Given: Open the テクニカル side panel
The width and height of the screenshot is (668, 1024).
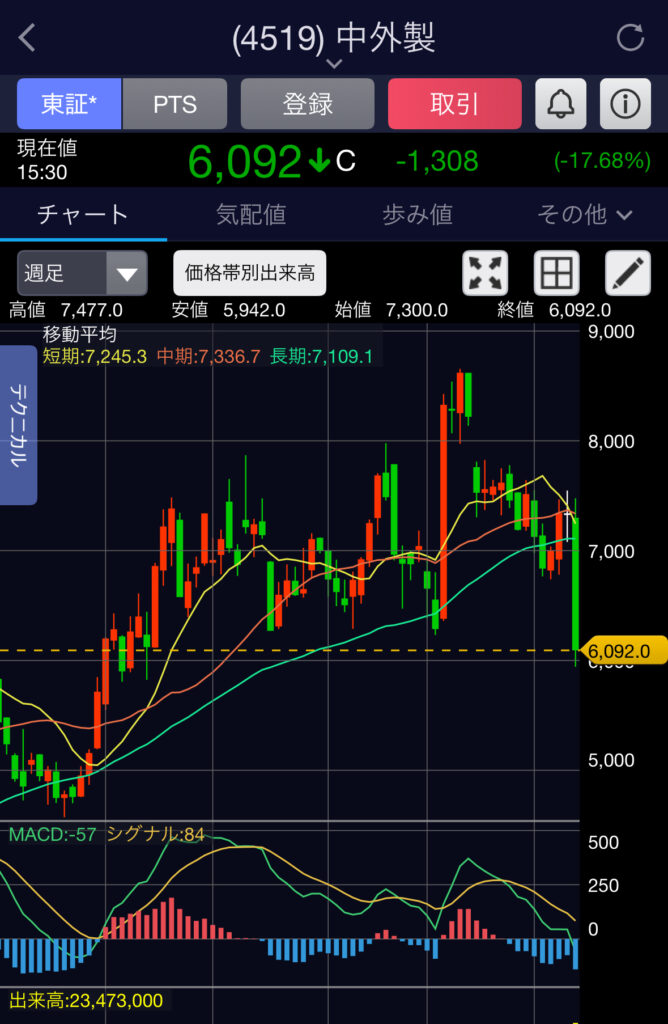Looking at the screenshot, I should 18,425.
